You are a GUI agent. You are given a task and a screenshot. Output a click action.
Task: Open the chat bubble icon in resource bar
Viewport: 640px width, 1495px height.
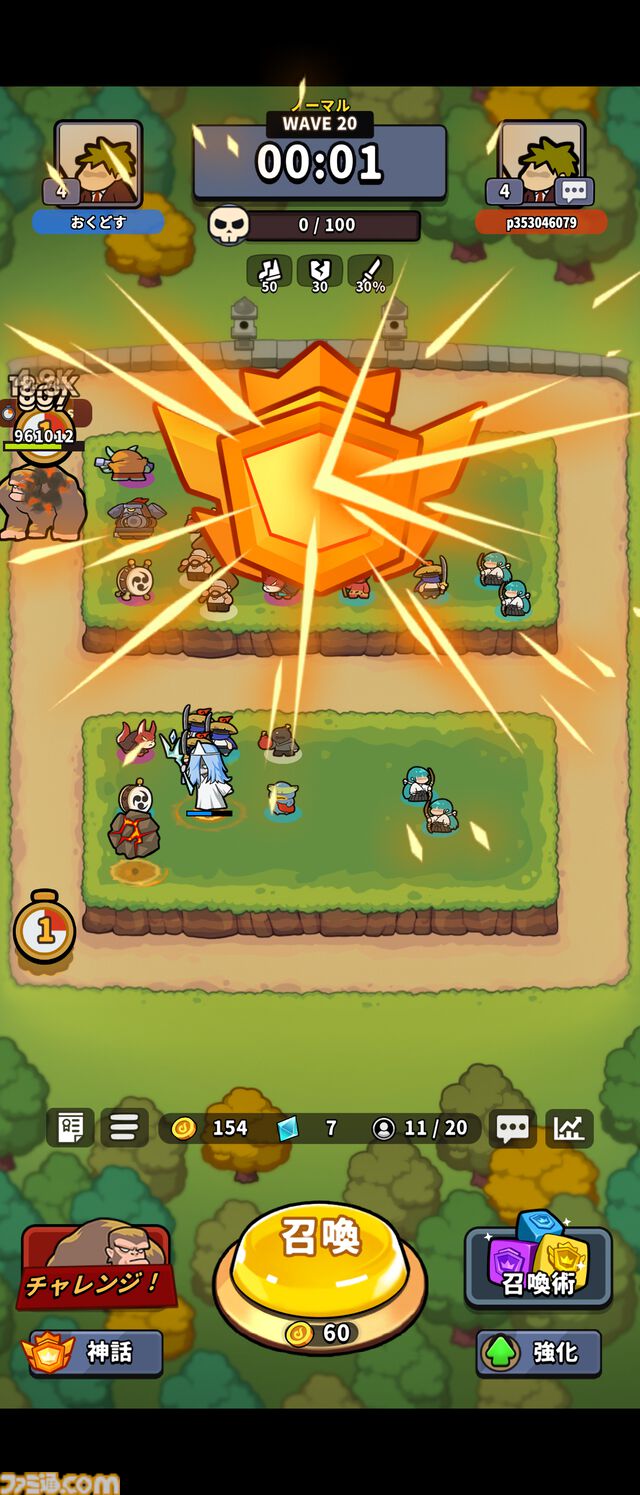point(512,1128)
